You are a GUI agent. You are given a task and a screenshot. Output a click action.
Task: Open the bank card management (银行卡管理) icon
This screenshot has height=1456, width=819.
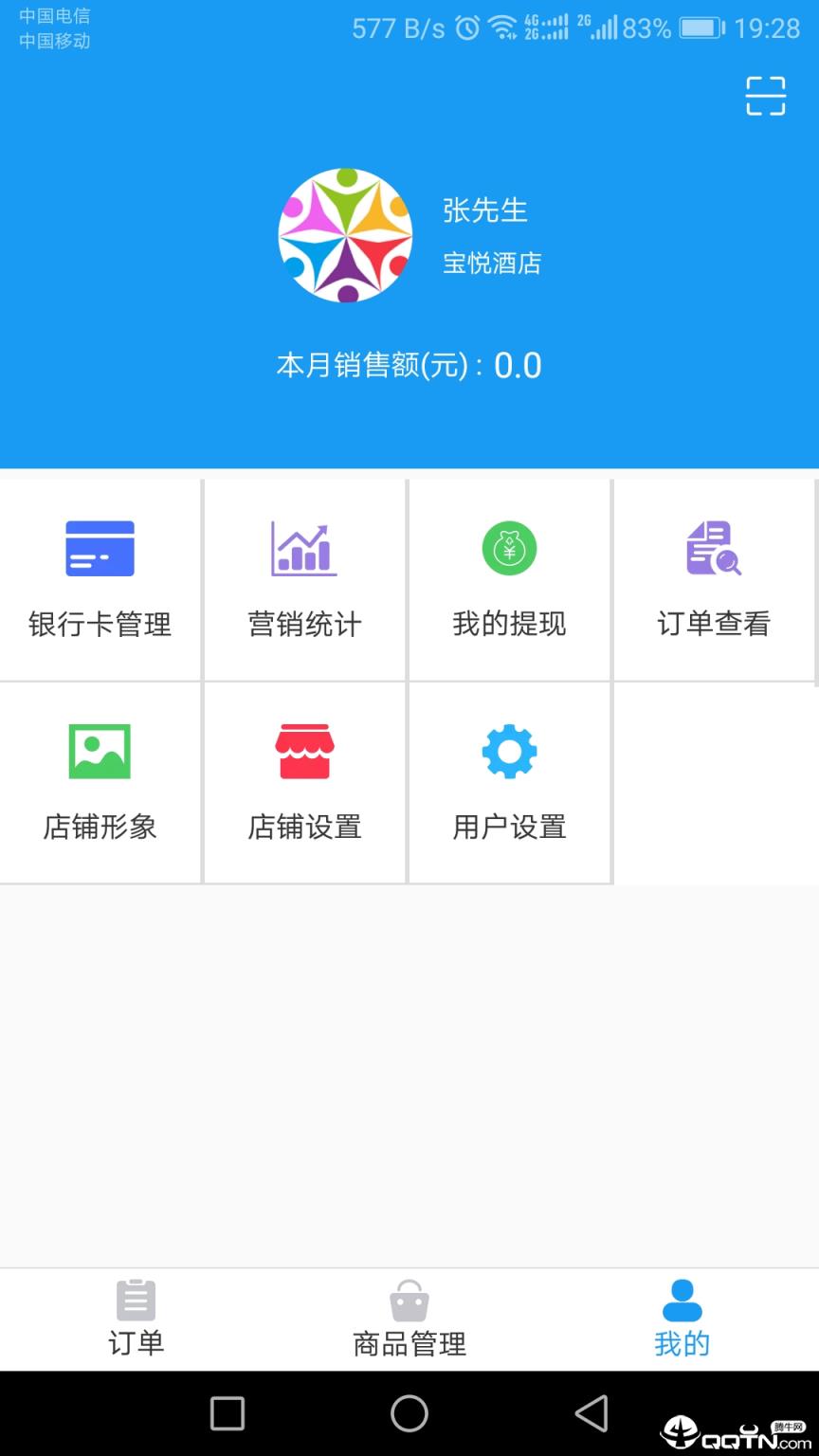pyautogui.click(x=100, y=549)
